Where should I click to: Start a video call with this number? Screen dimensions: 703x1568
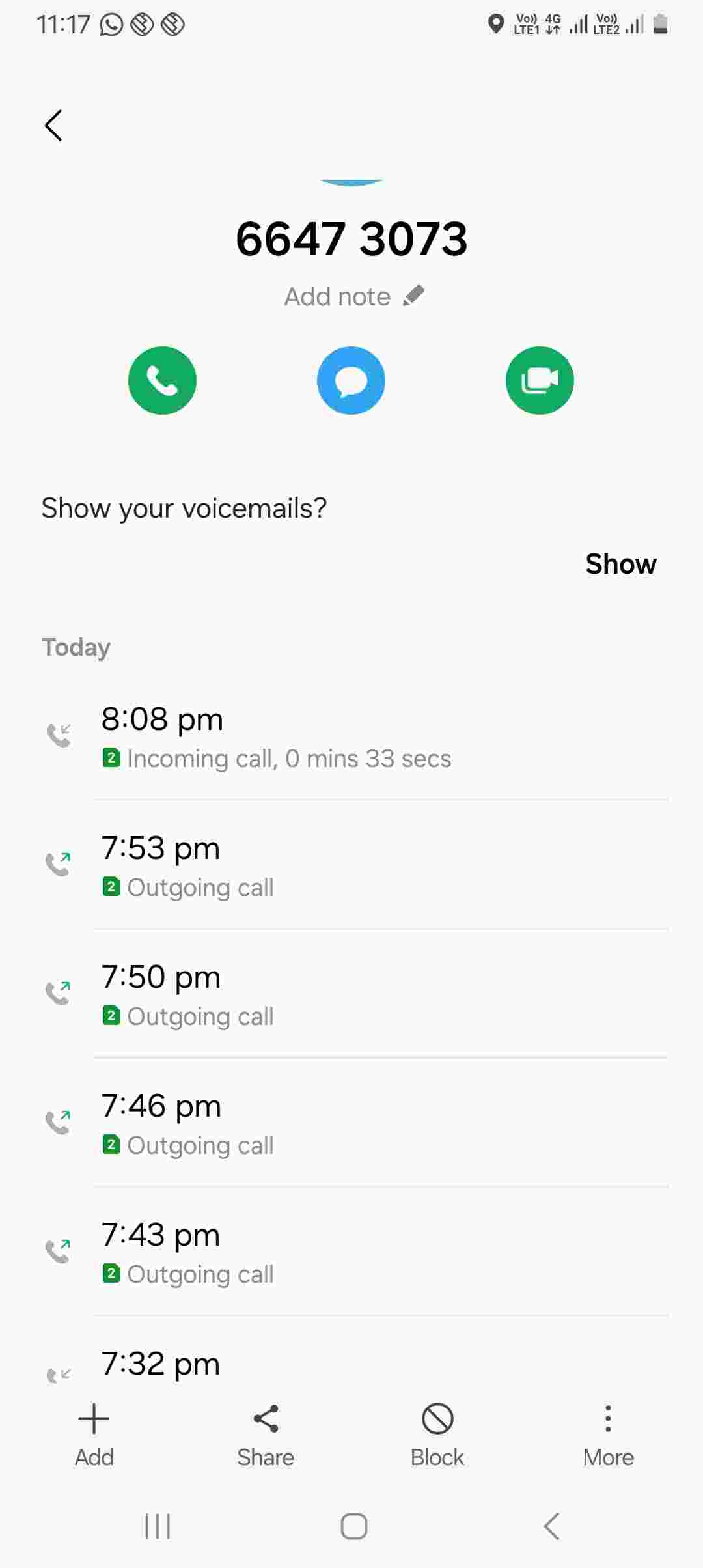[x=540, y=380]
